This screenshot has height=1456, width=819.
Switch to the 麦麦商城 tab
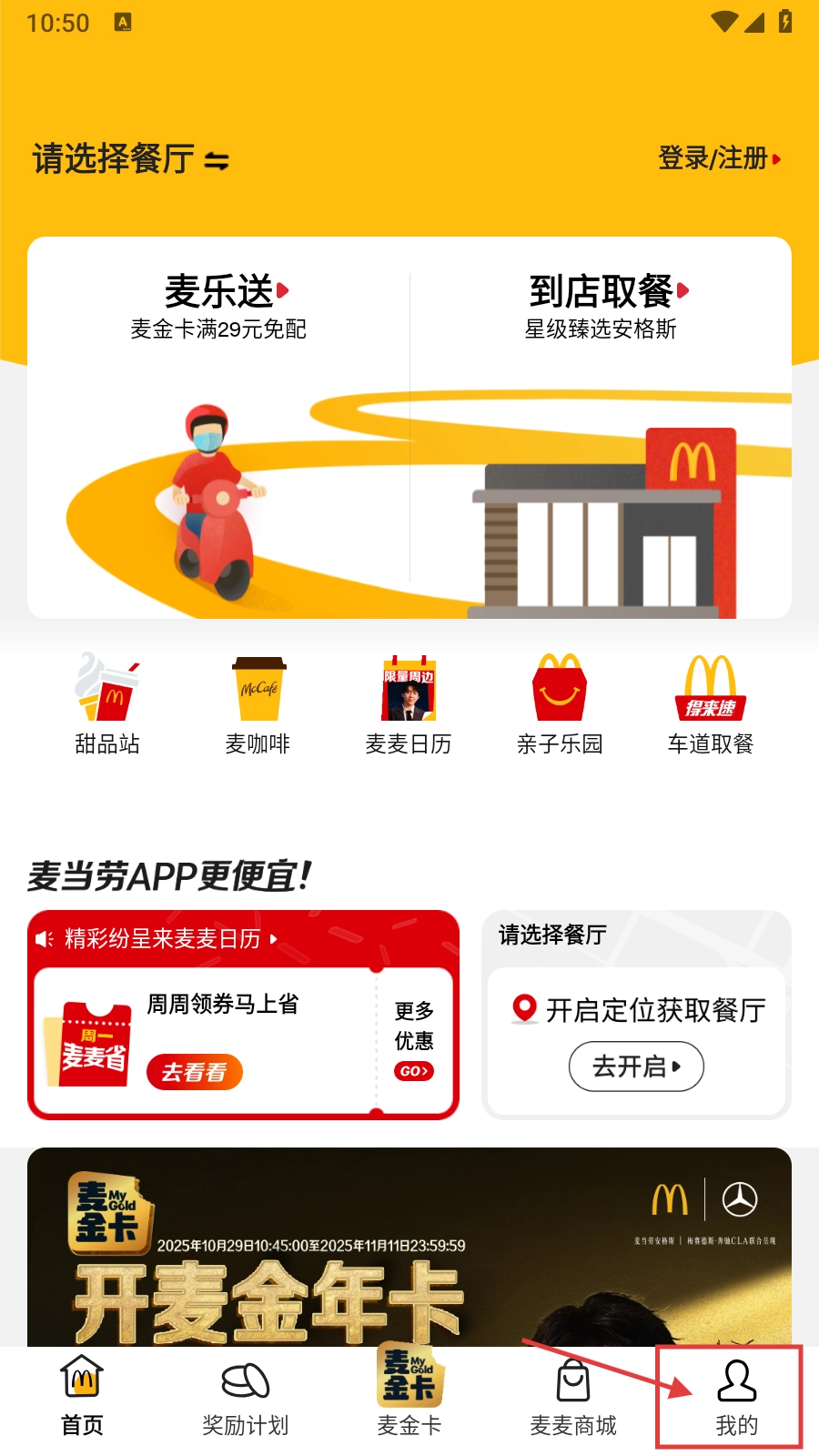tap(573, 1398)
